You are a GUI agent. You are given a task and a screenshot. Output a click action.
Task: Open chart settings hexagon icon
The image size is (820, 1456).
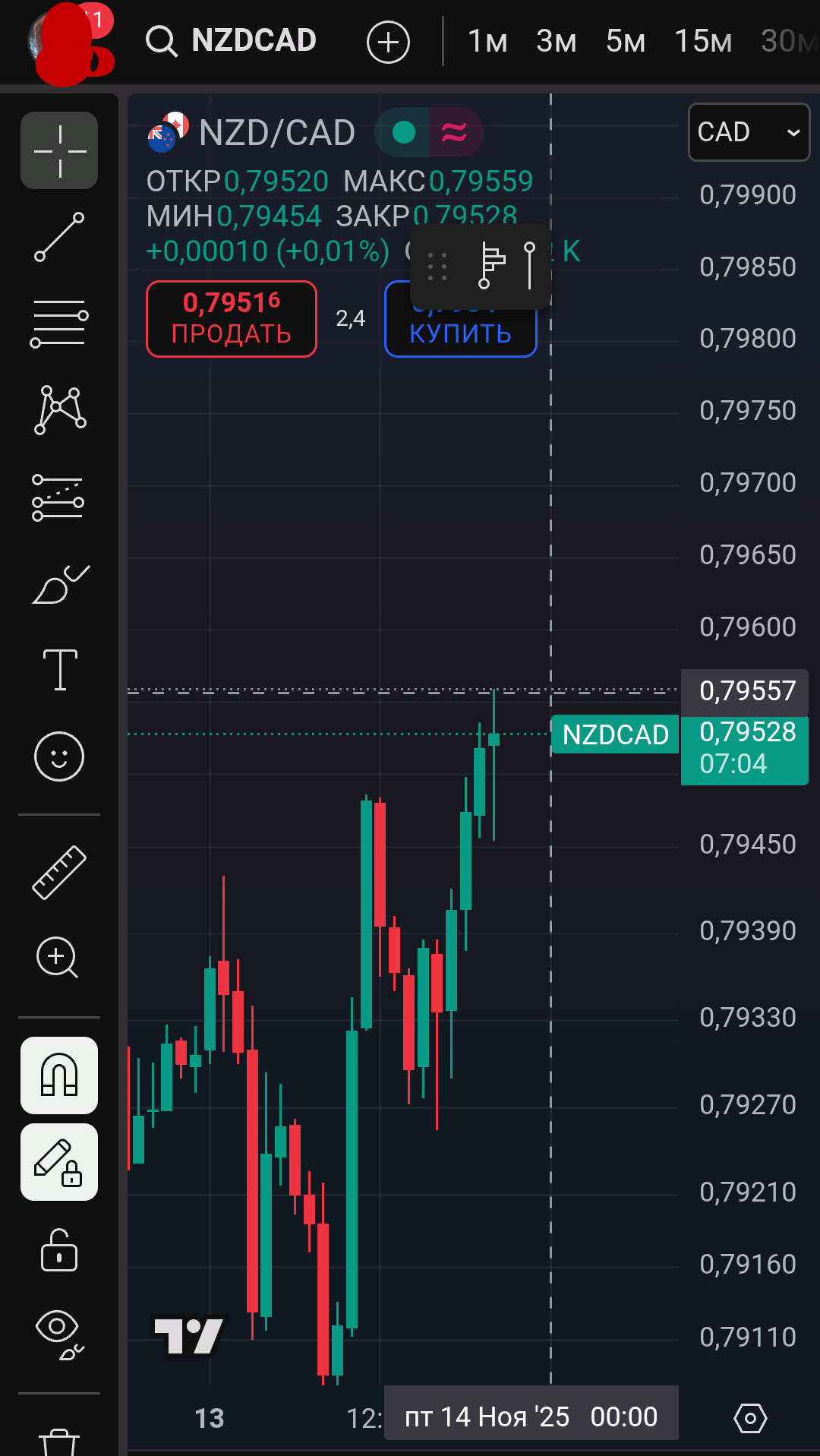coord(750,1417)
